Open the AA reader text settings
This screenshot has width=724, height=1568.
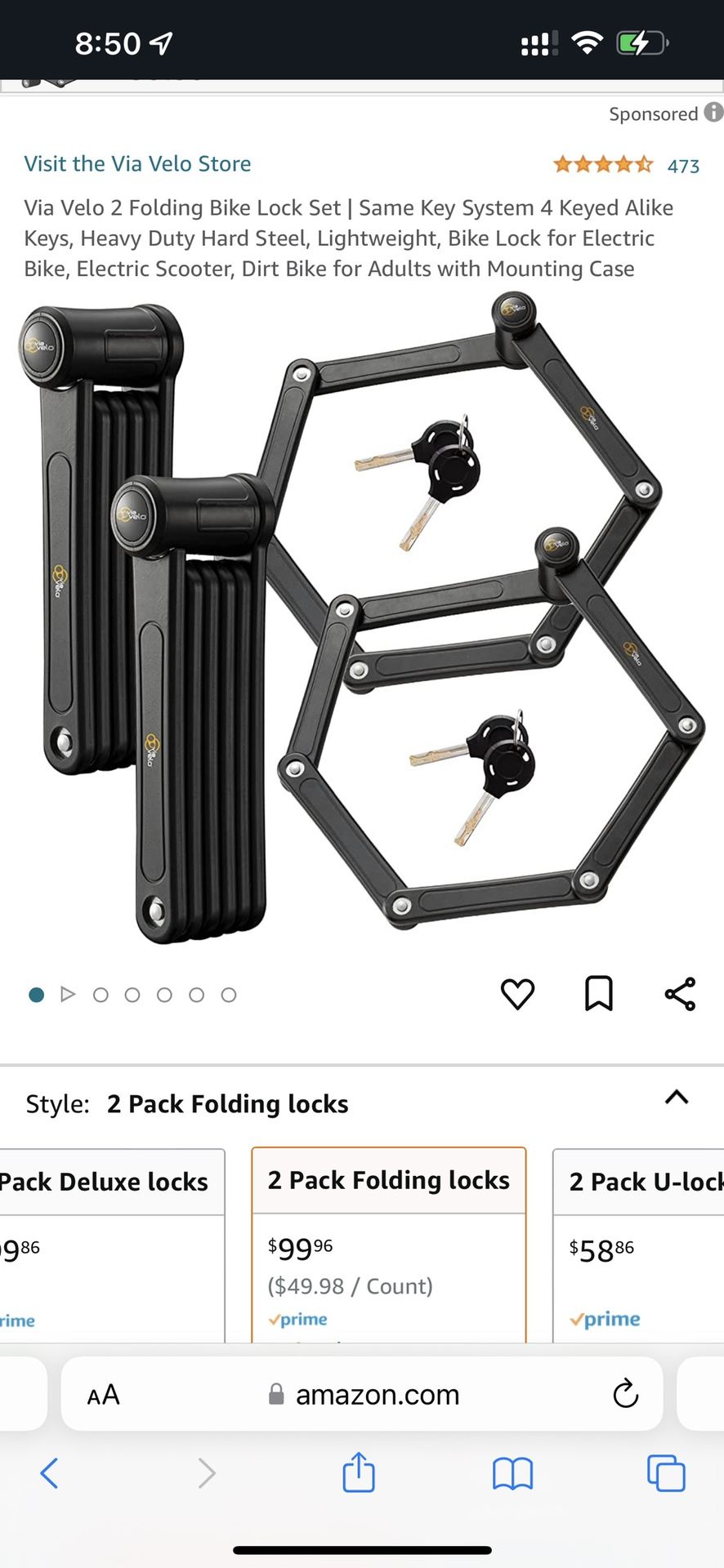pyautogui.click(x=104, y=1395)
